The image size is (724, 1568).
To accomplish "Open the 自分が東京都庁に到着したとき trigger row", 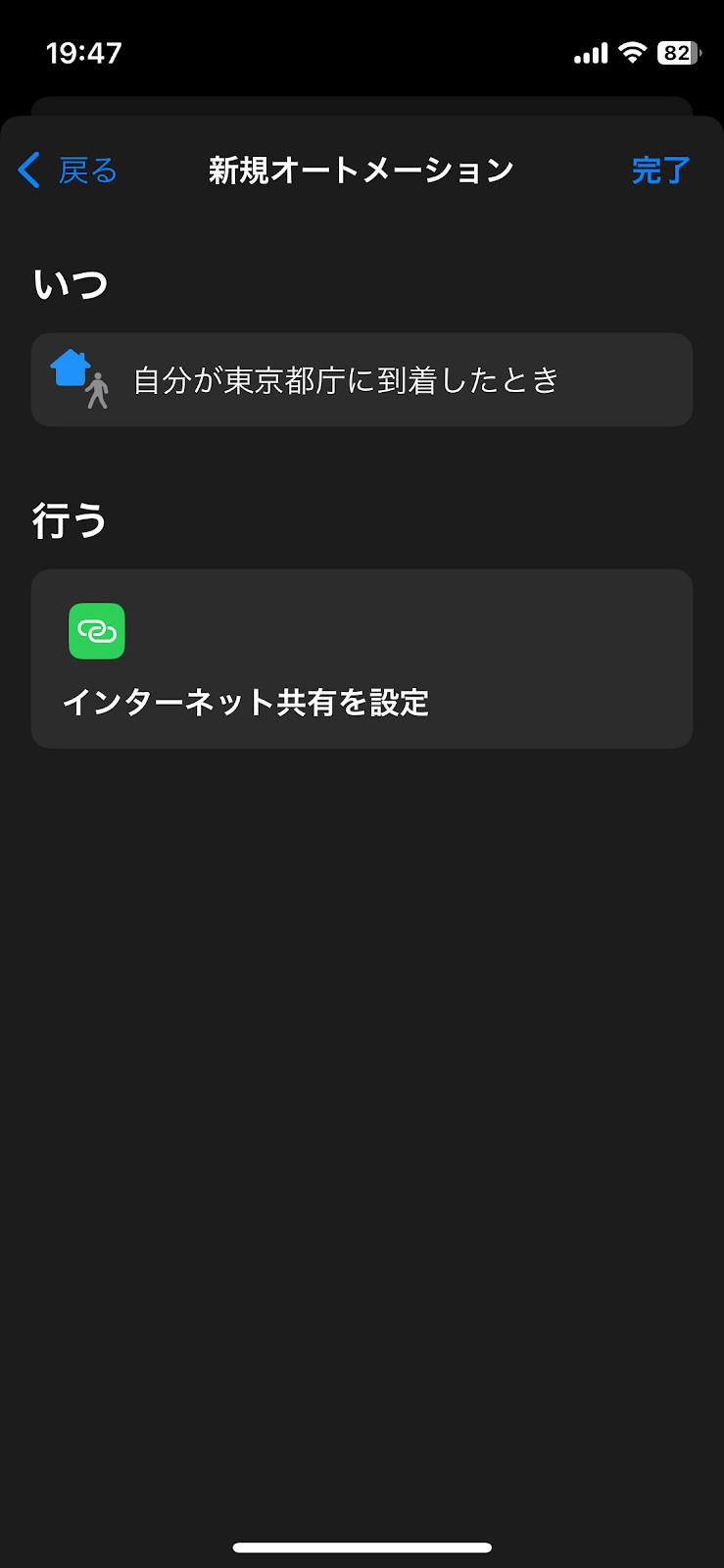I will pos(362,380).
